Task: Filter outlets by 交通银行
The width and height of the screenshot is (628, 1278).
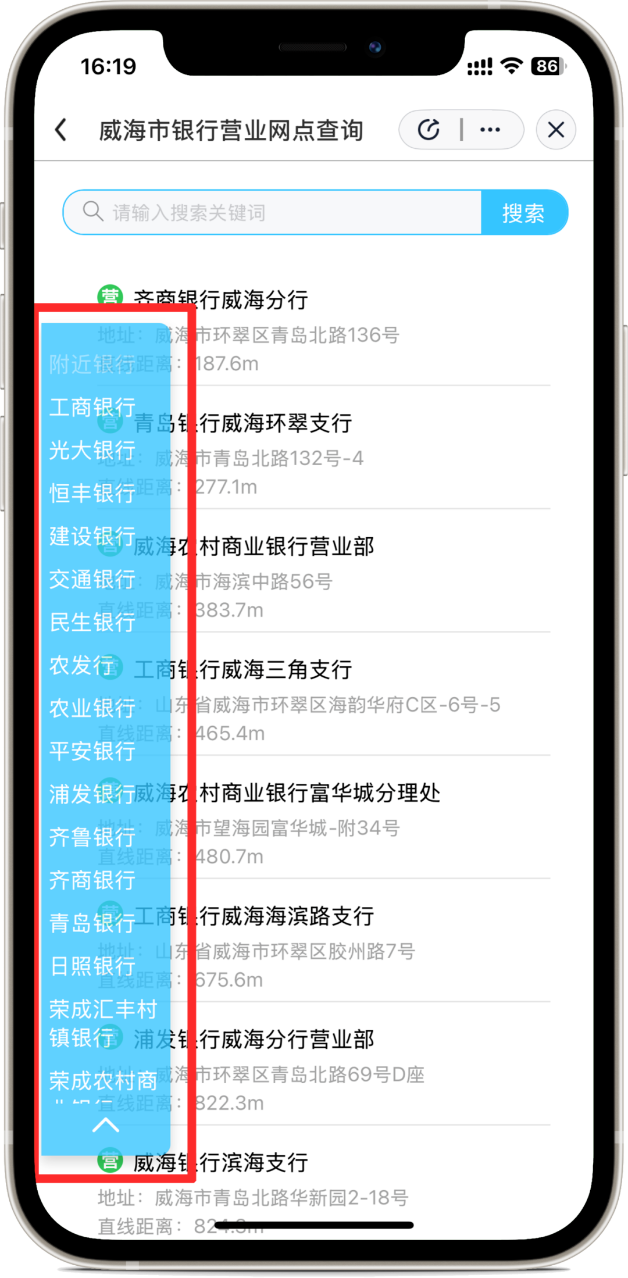Action: [92, 580]
